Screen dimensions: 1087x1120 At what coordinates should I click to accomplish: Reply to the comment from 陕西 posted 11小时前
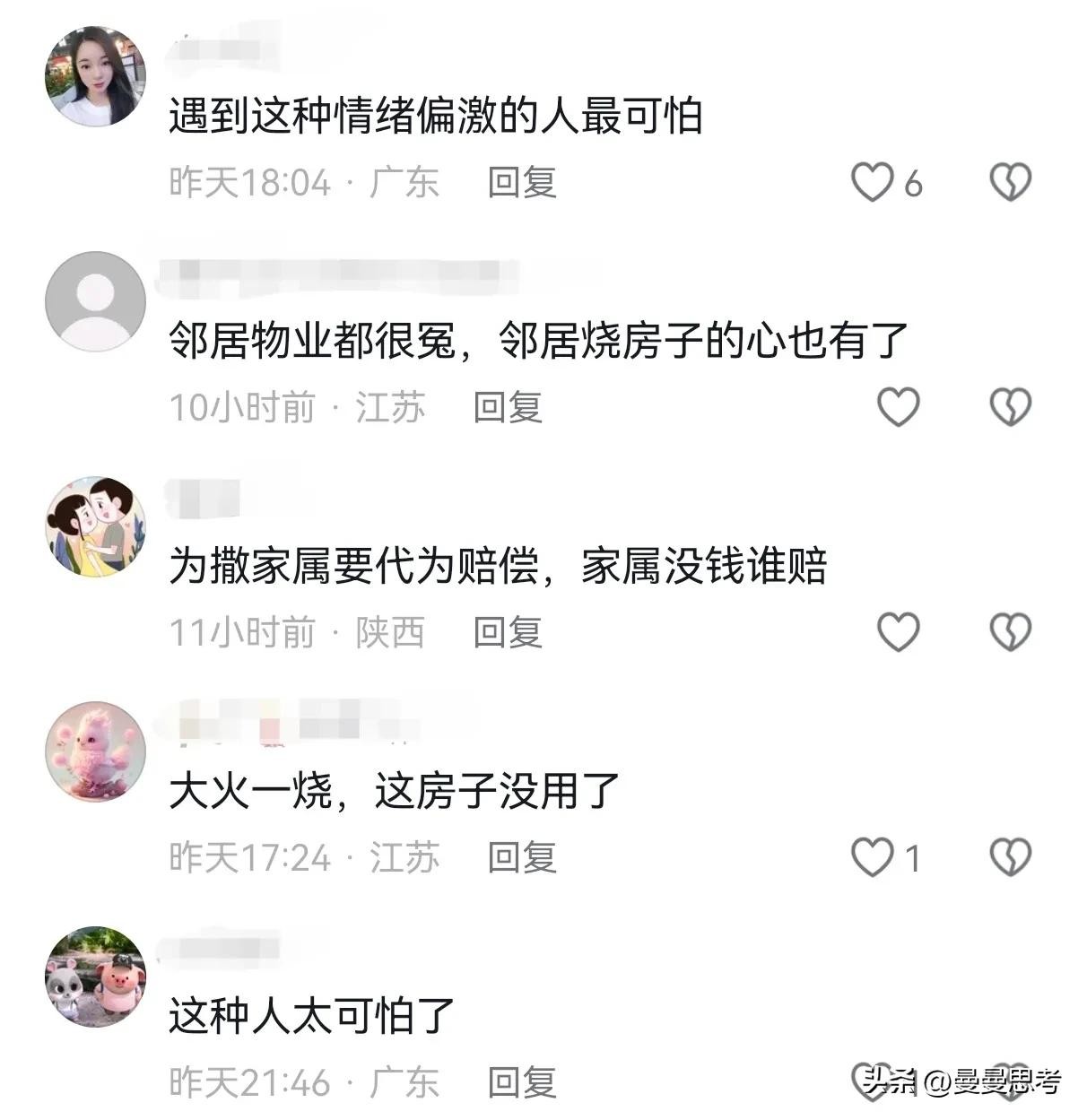pyautogui.click(x=508, y=632)
